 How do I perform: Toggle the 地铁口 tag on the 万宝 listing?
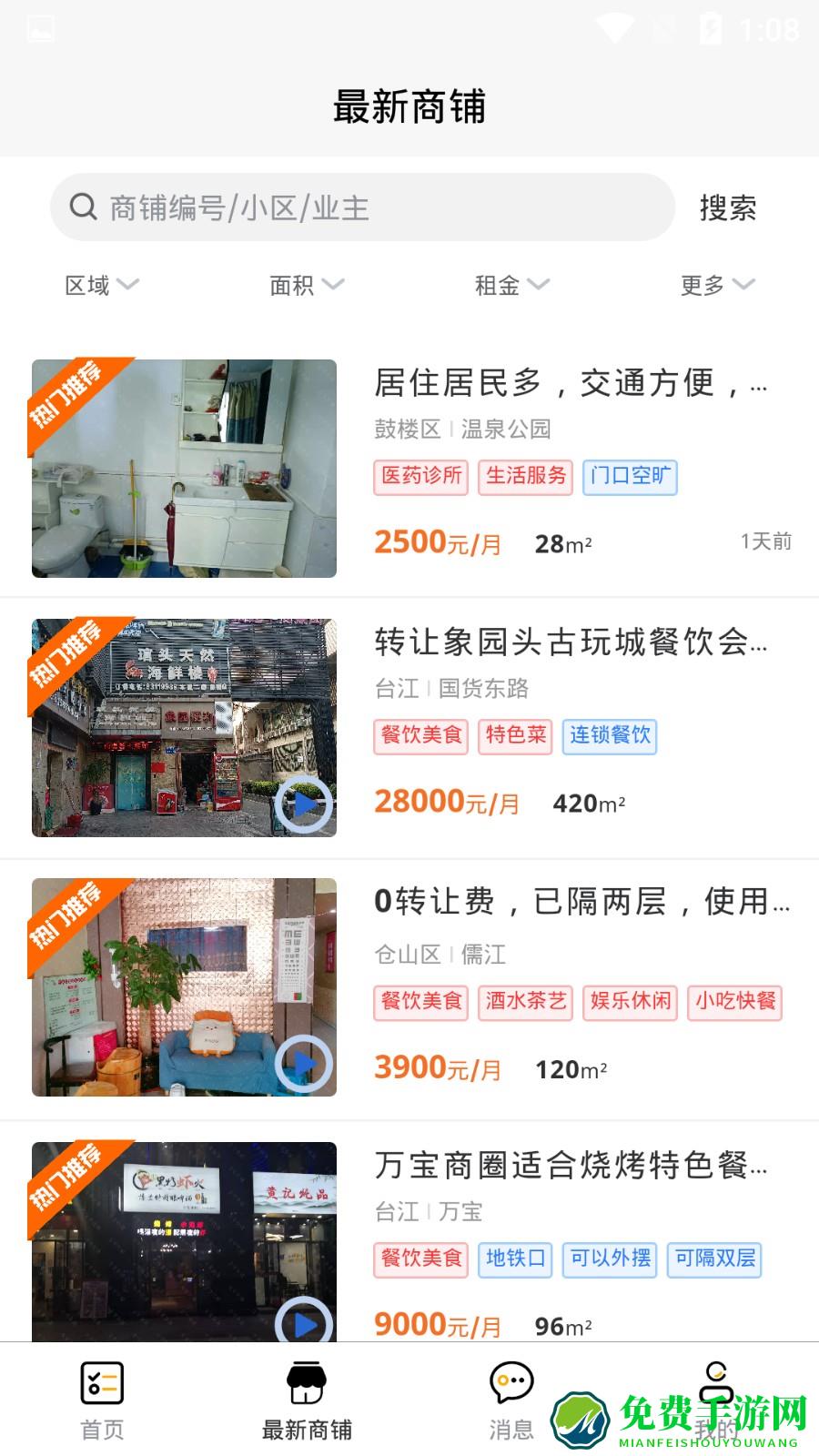click(515, 1260)
